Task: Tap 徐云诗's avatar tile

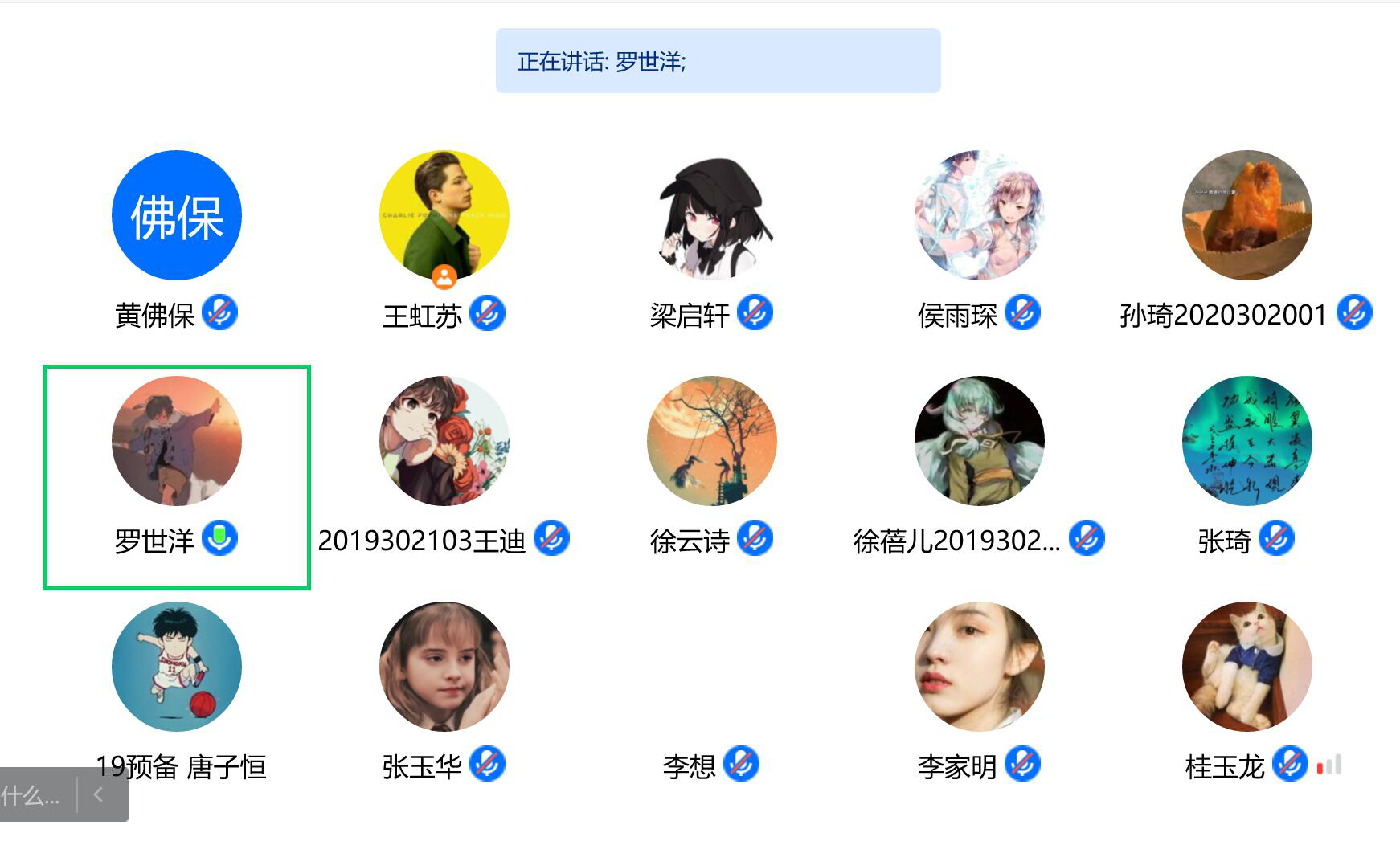Action: [x=711, y=441]
